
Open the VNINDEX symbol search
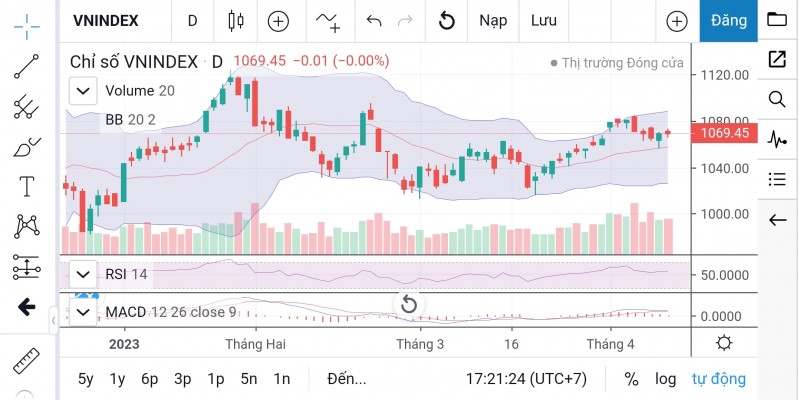[x=106, y=20]
